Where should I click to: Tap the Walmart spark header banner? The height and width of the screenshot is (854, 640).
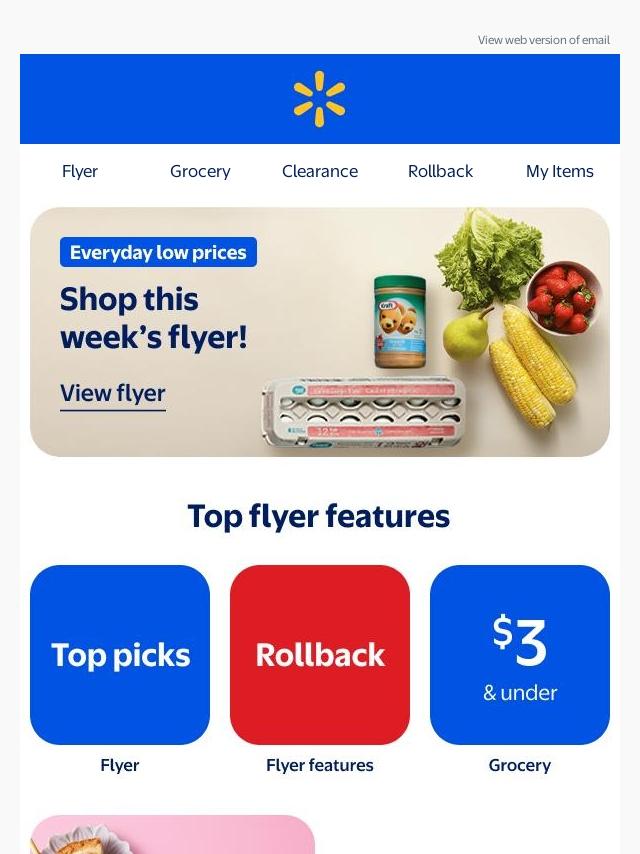320,99
